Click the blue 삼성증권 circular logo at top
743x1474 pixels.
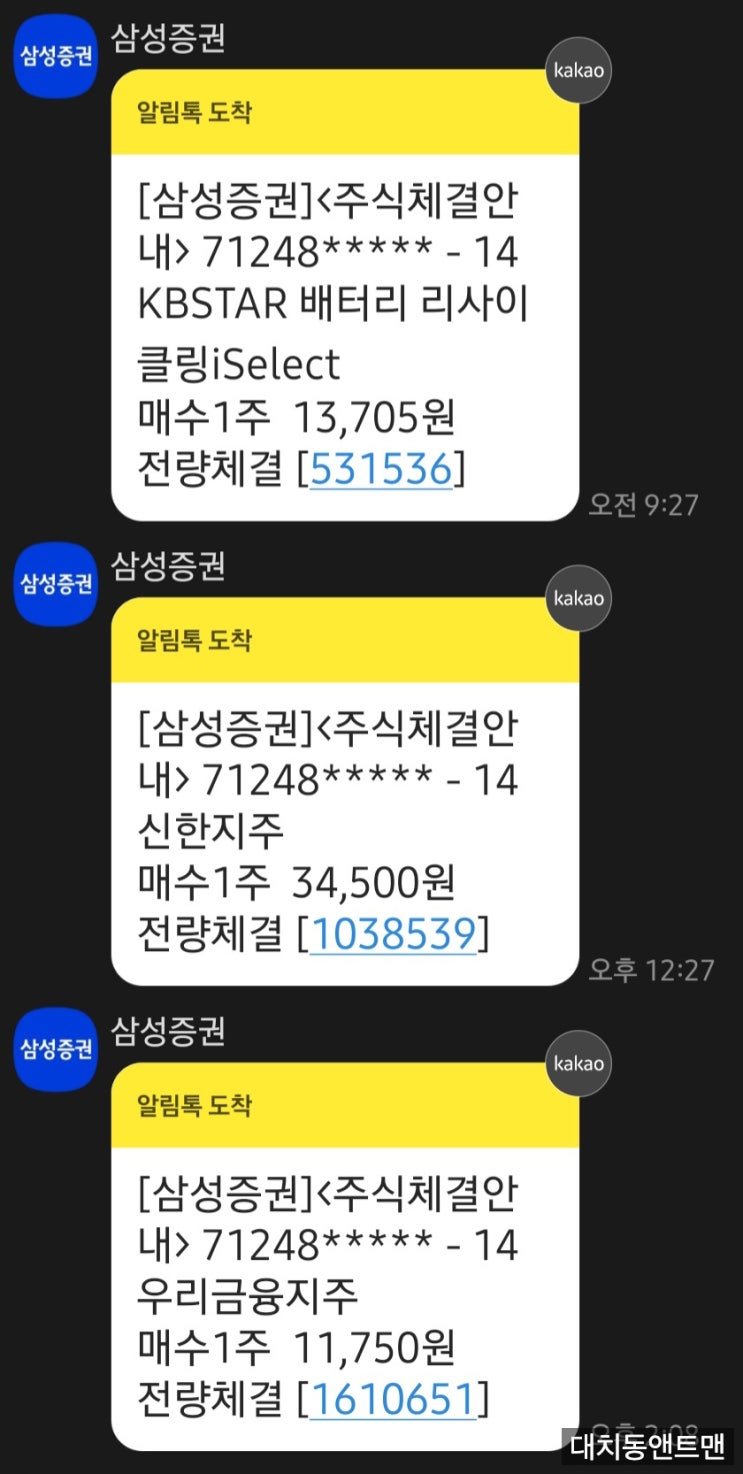pyautogui.click(x=55, y=57)
